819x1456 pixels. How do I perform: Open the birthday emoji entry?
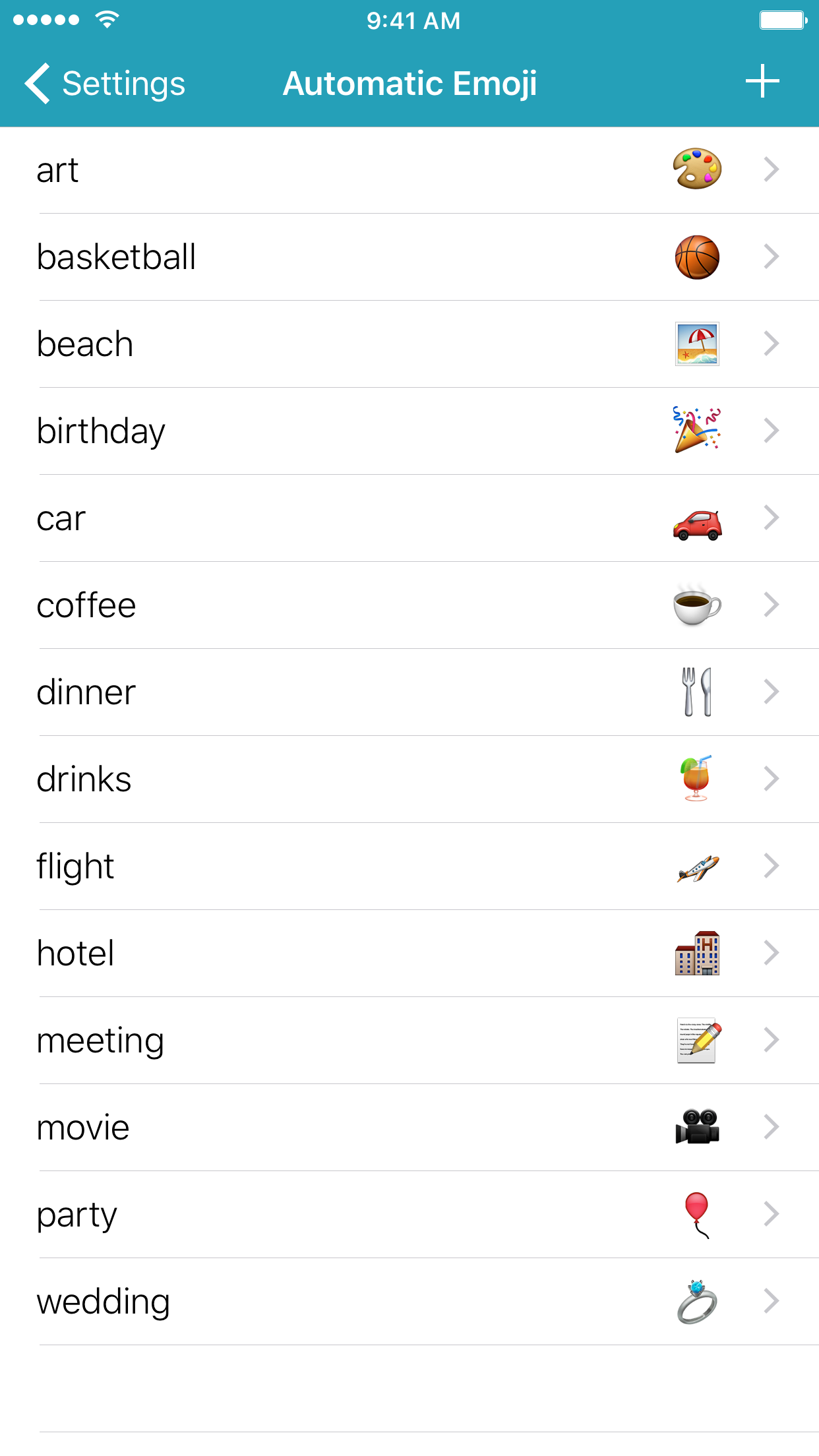tap(409, 431)
